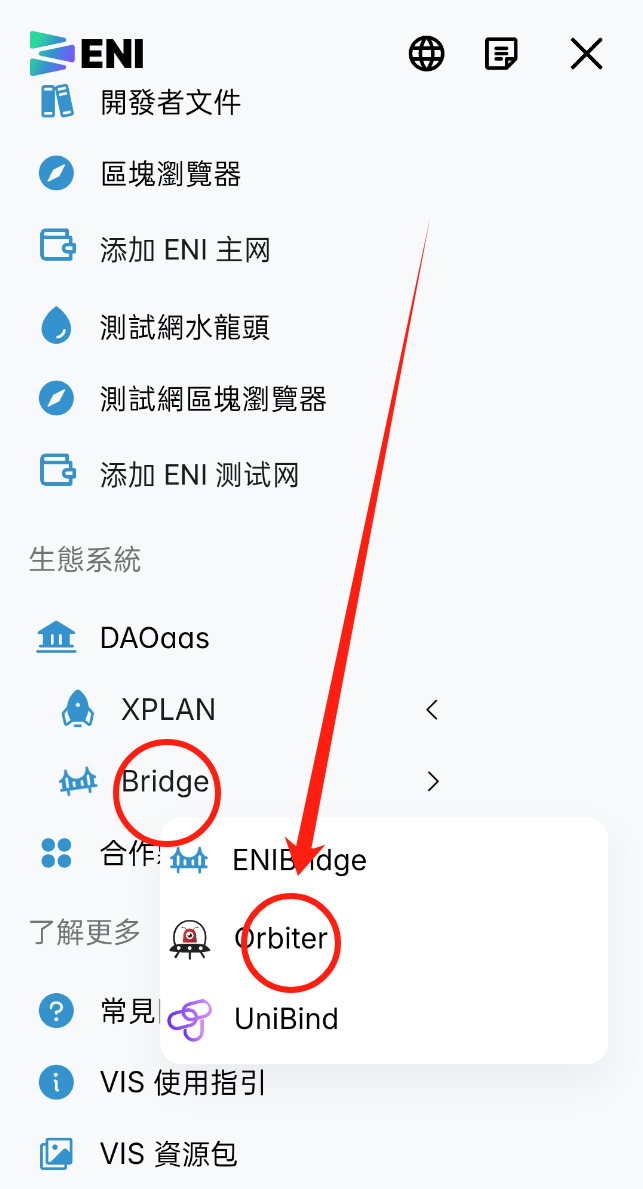Open 區塊瀏覽器 block explorer

pos(170,174)
